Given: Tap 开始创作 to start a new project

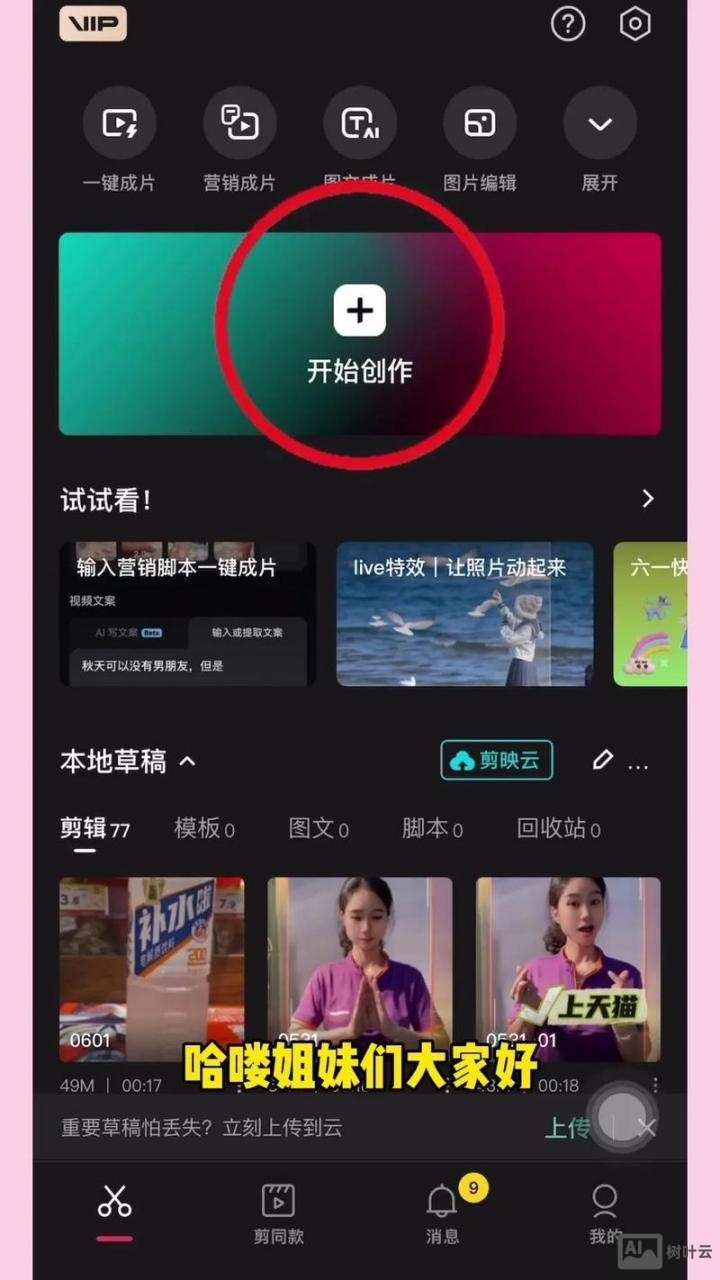Looking at the screenshot, I should (360, 330).
